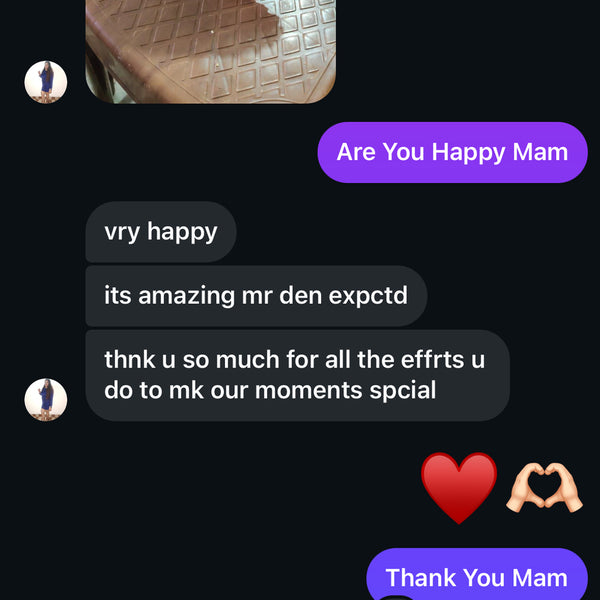
Task: View sender's profile picture beside the photo
Action: coord(45,82)
